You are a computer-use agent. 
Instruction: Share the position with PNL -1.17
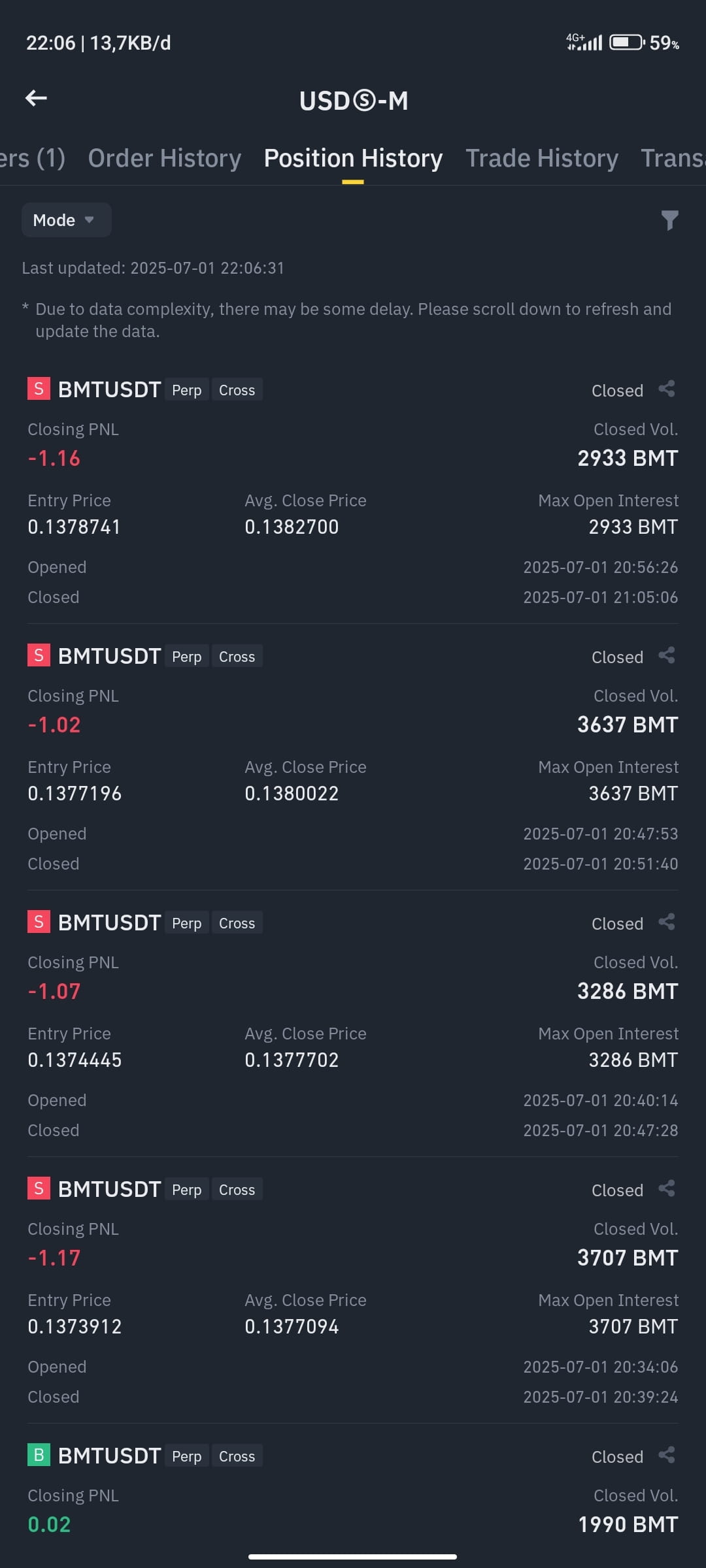point(667,1189)
